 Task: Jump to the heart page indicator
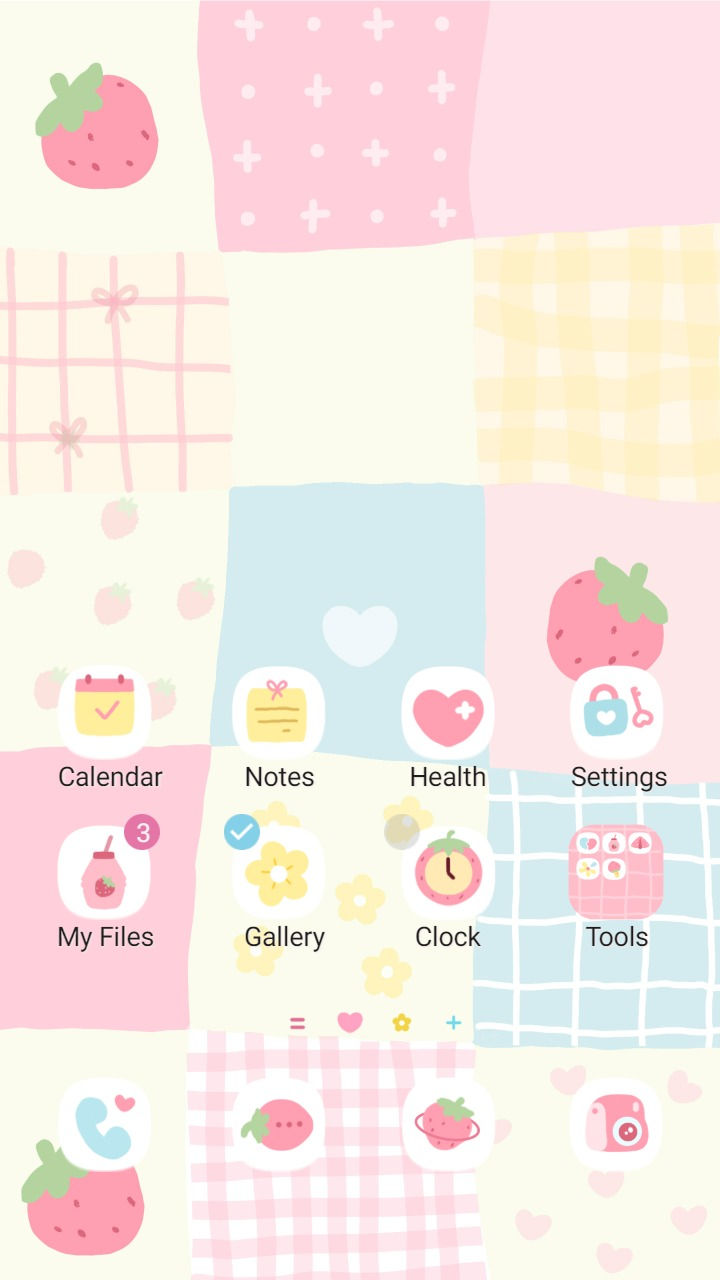click(x=350, y=1022)
